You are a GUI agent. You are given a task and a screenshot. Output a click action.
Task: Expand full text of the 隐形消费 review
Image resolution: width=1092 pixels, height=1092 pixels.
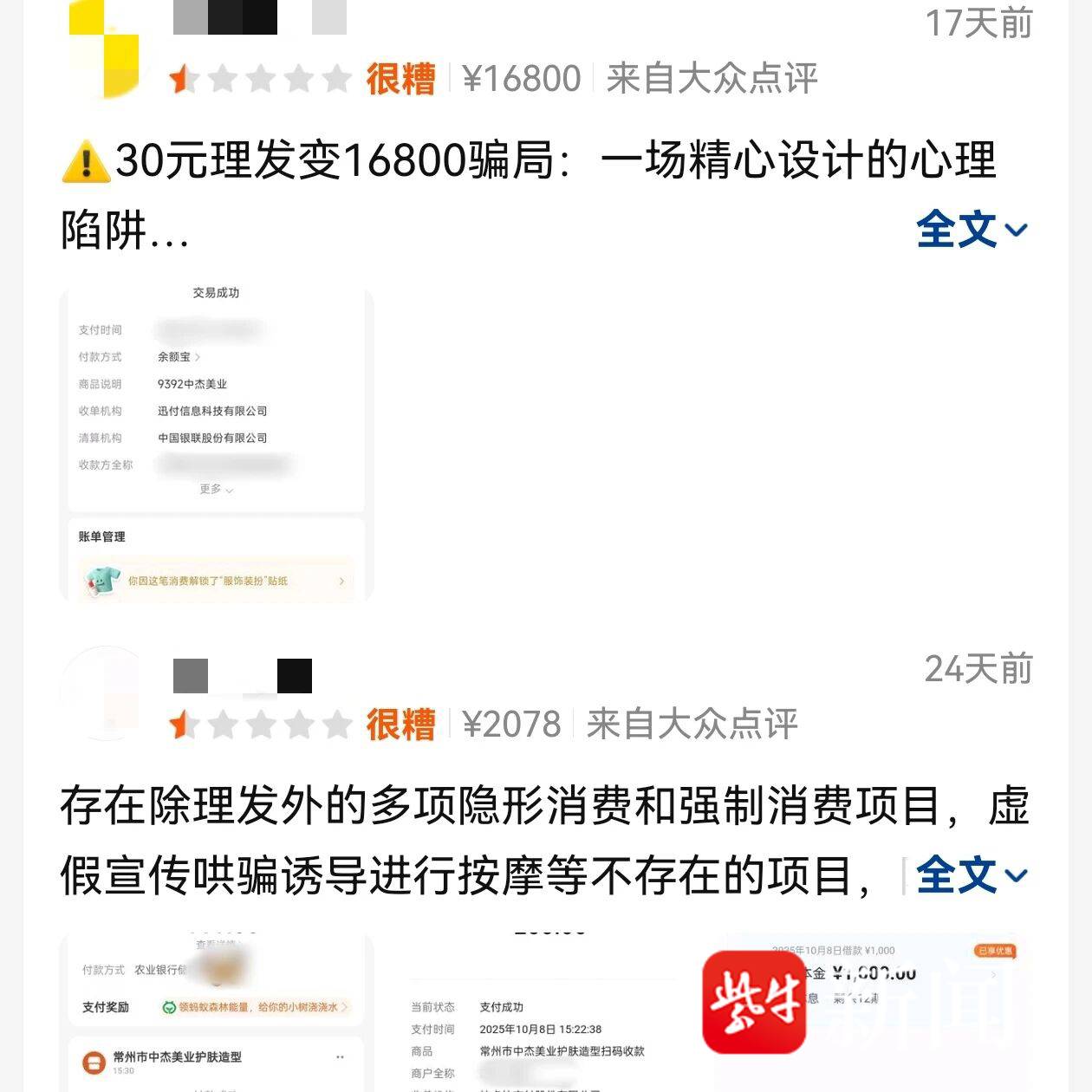(971, 875)
